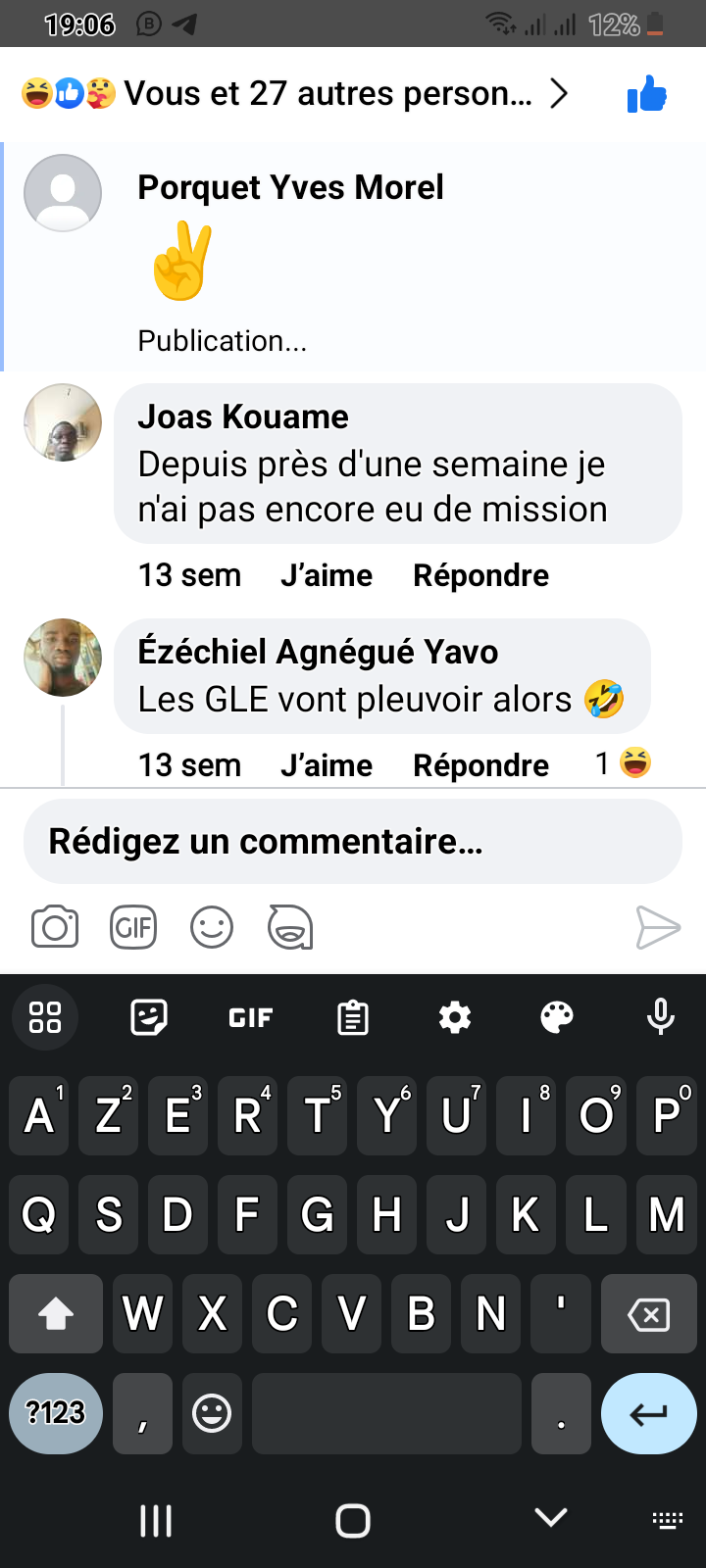Open the keyboard clipboard

(x=353, y=1017)
